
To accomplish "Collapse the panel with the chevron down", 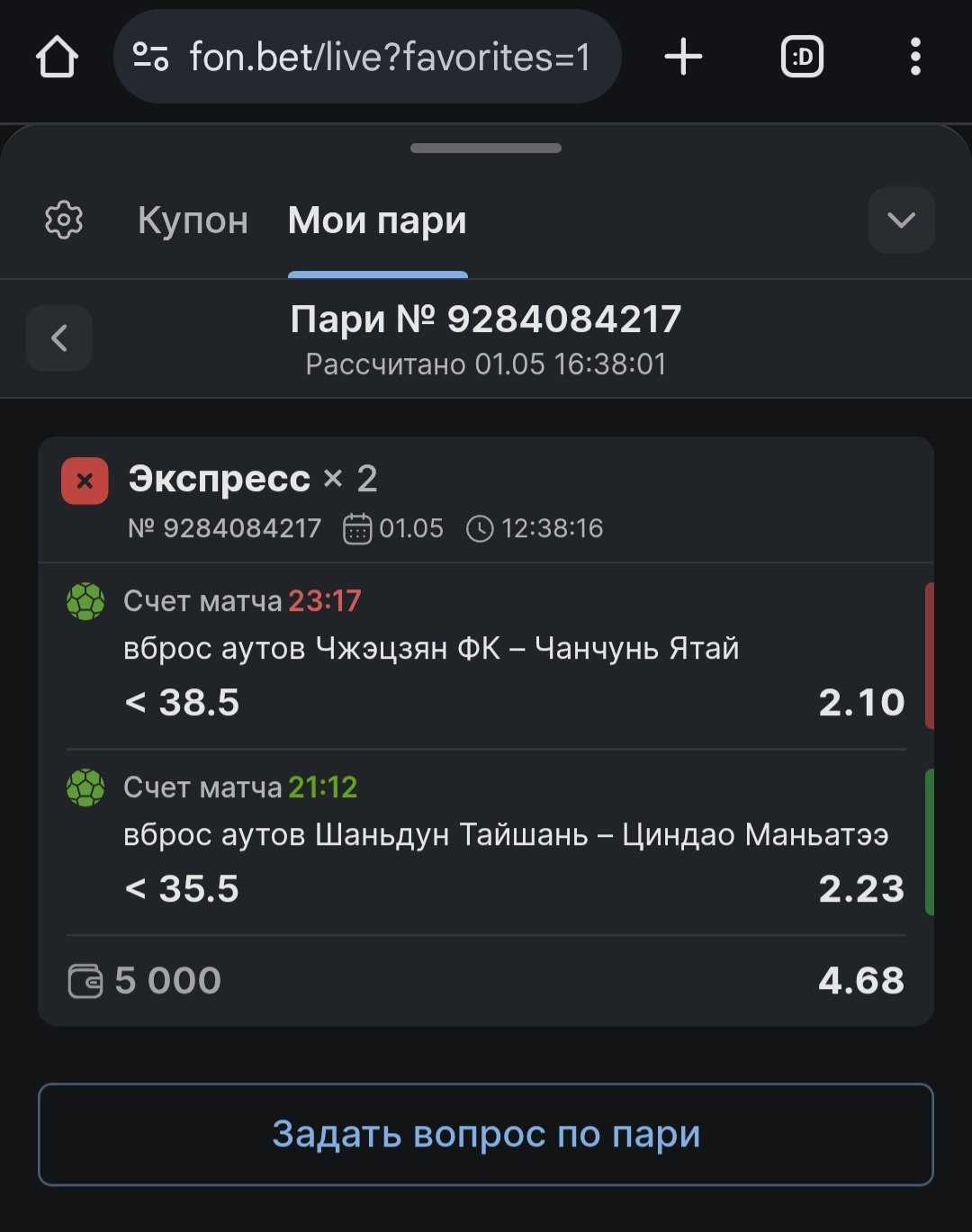I will pos(901,220).
